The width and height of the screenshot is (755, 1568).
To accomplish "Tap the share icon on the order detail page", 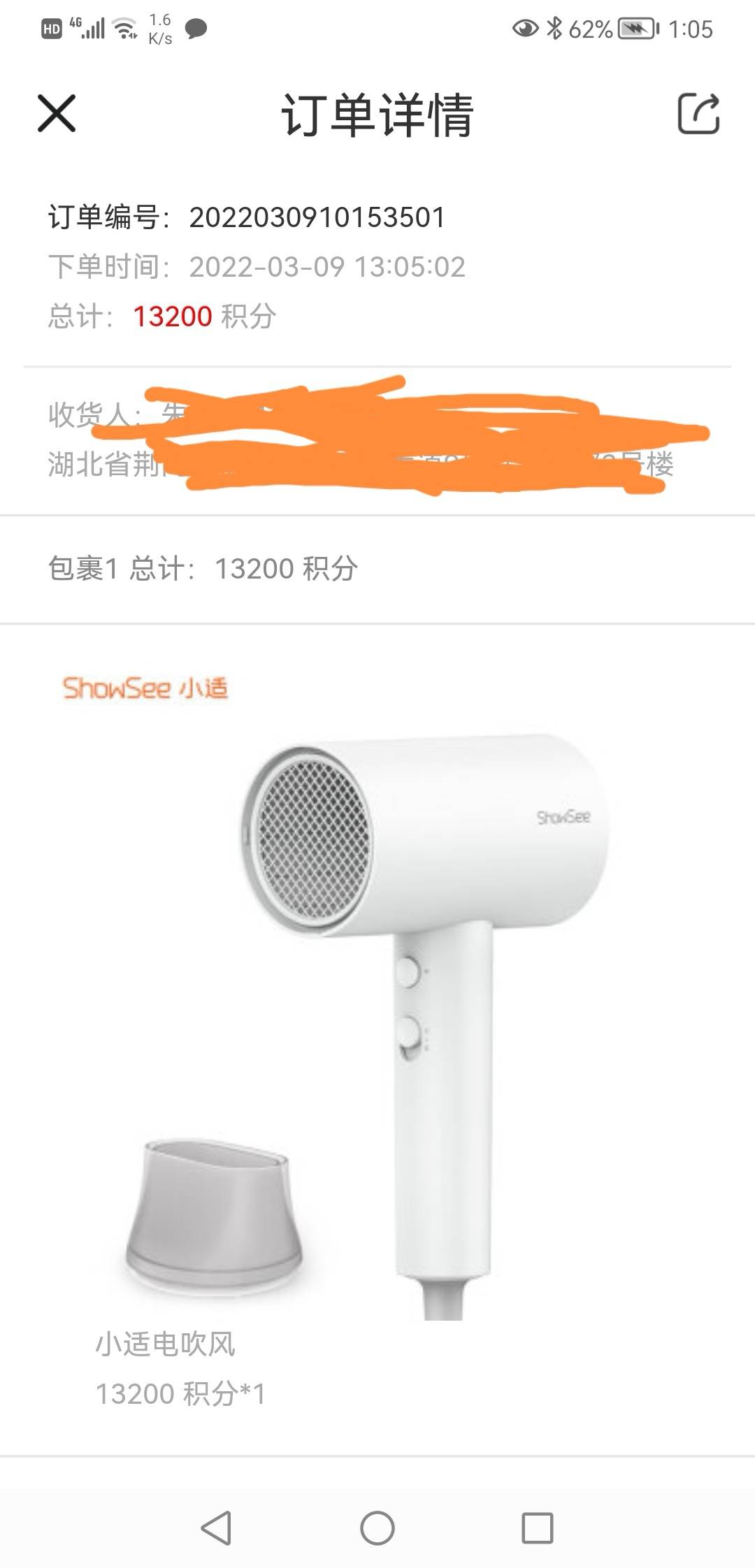I will (x=699, y=114).
